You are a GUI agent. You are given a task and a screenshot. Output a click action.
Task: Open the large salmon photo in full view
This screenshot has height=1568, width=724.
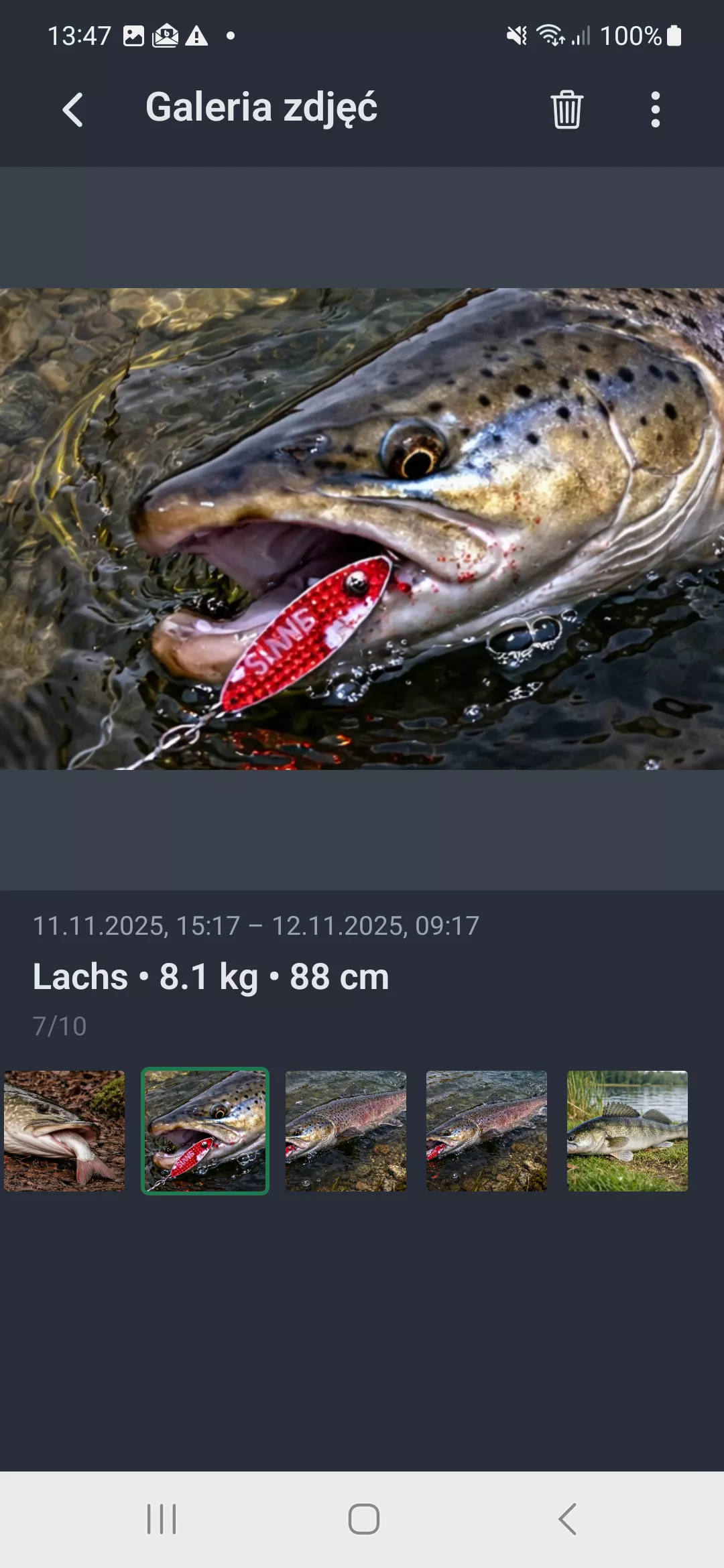362,528
